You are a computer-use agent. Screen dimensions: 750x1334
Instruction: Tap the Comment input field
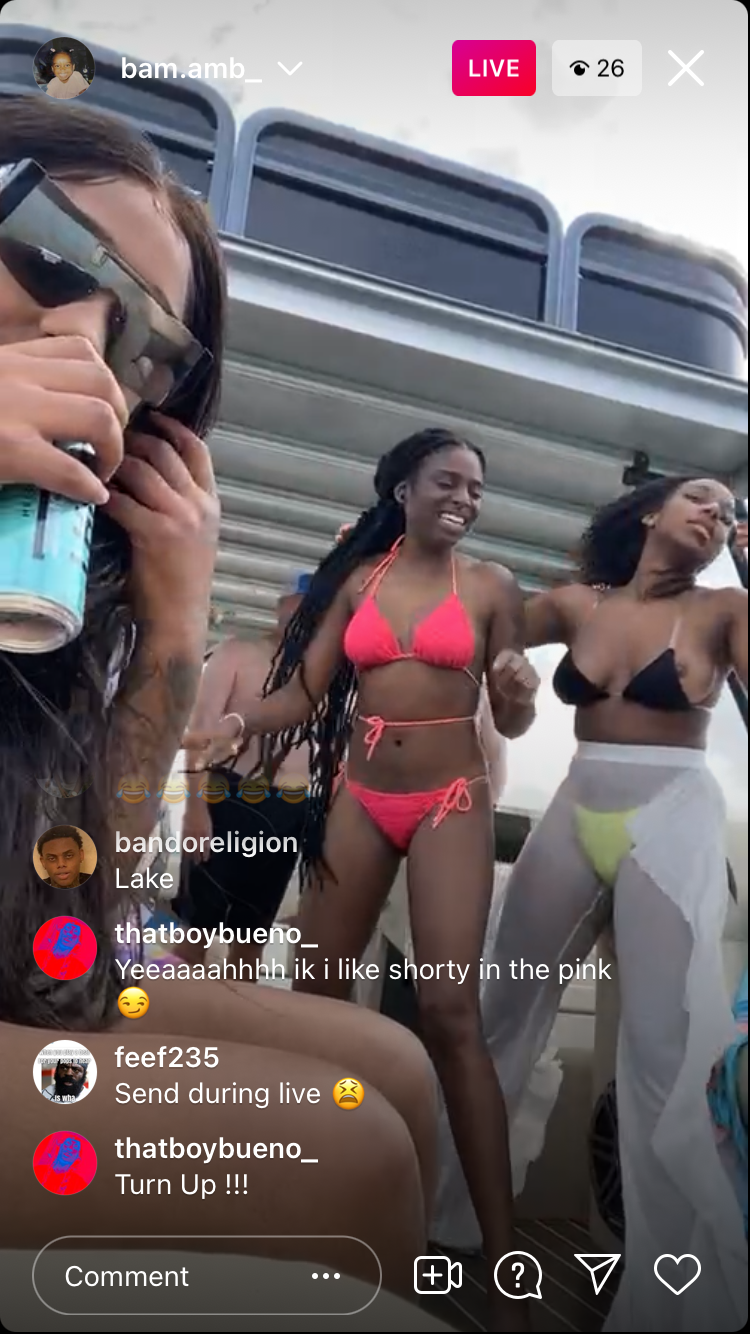tap(207, 1276)
